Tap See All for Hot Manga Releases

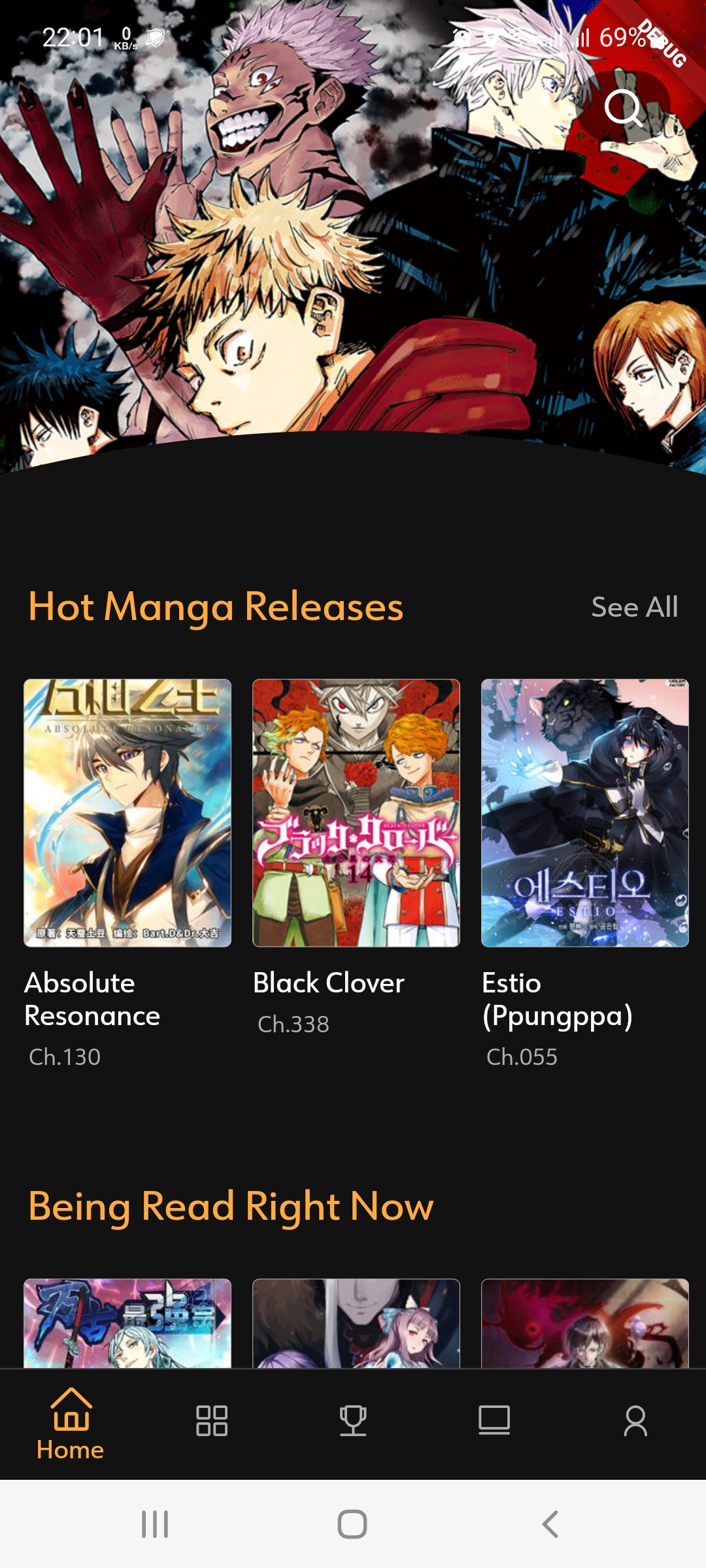point(635,607)
